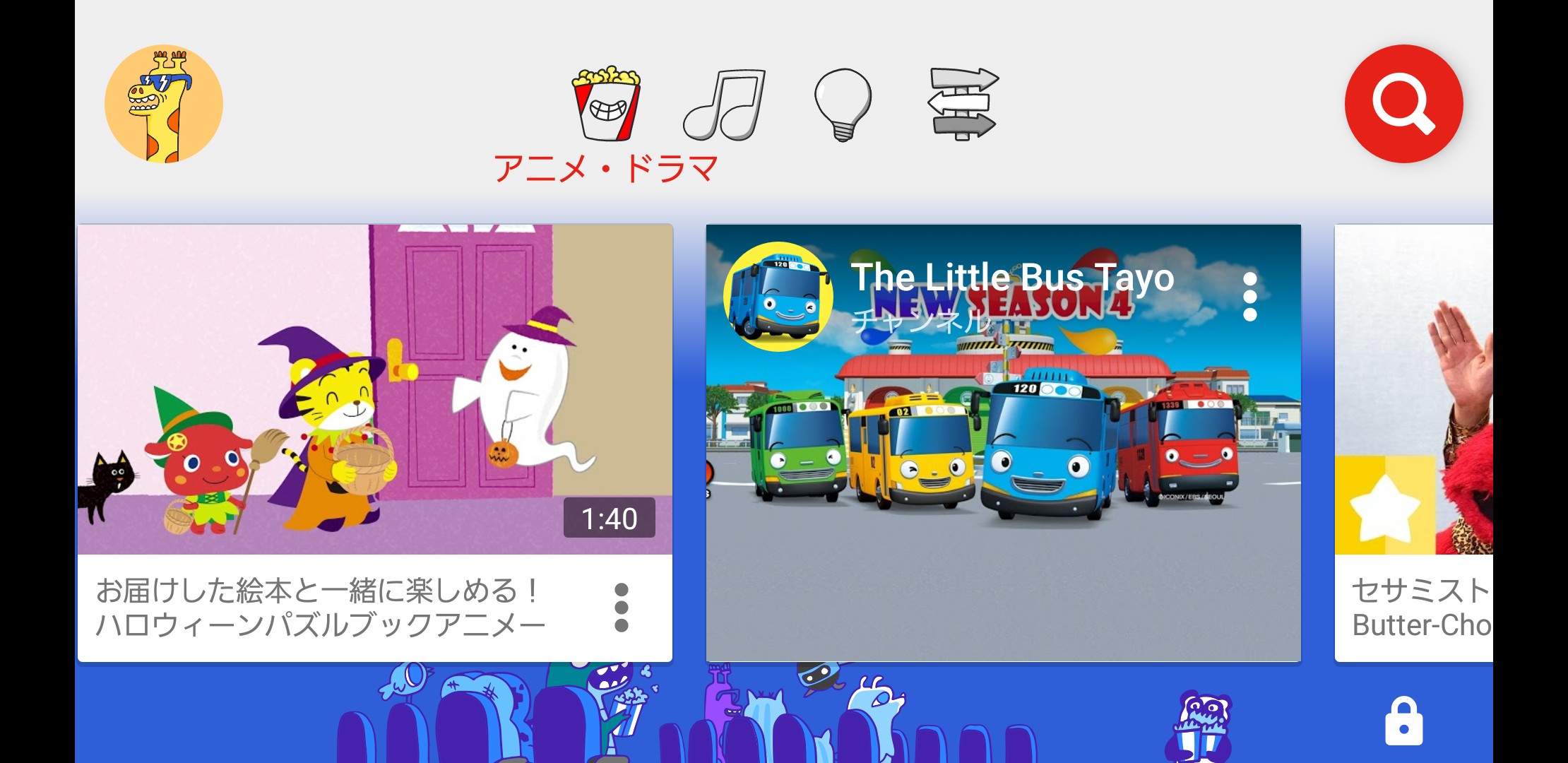The image size is (1568, 763).
Task: Open the giraffe profile avatar
Action: 164,104
